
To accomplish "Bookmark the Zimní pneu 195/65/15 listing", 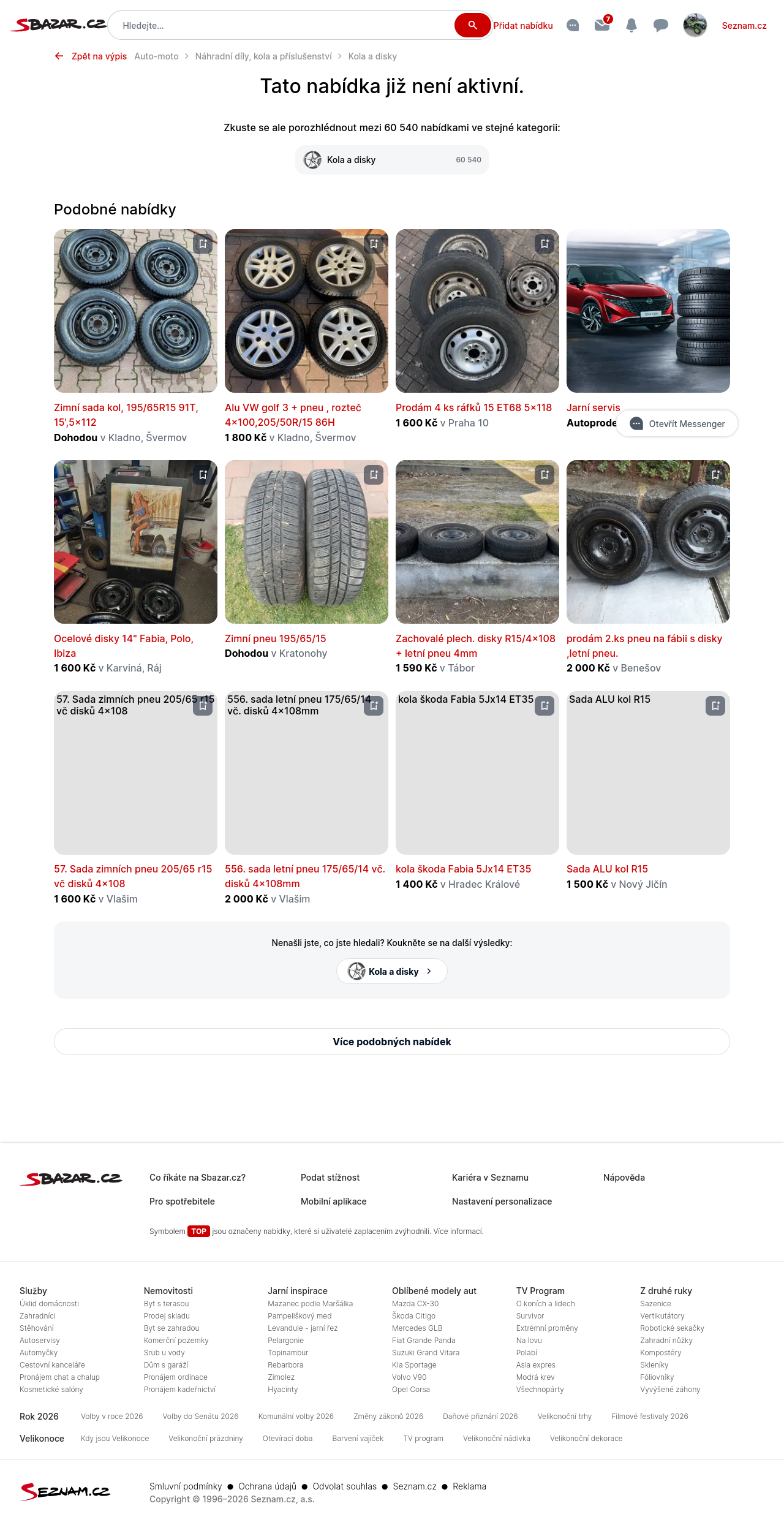I will (374, 475).
